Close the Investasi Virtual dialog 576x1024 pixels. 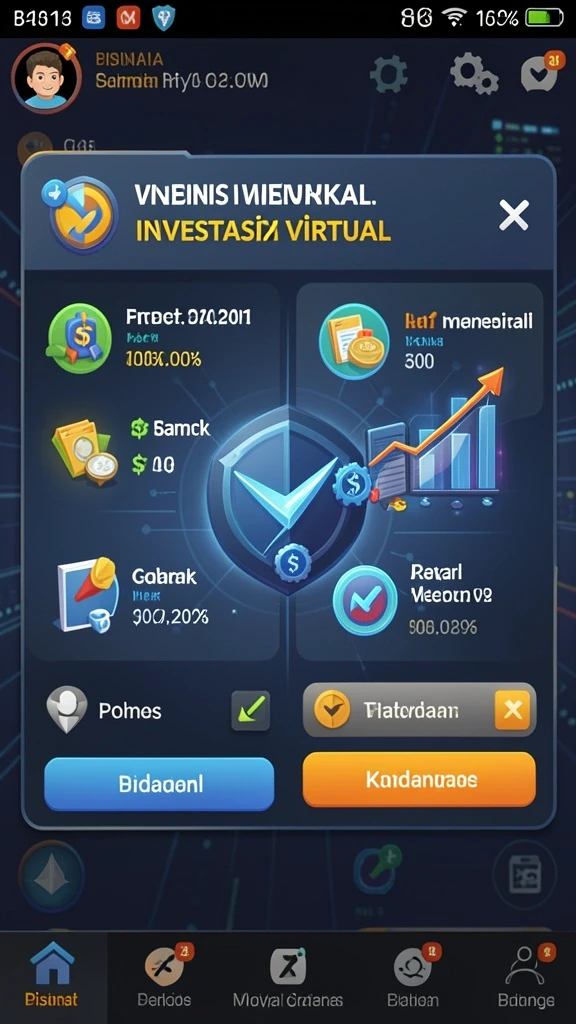point(513,216)
